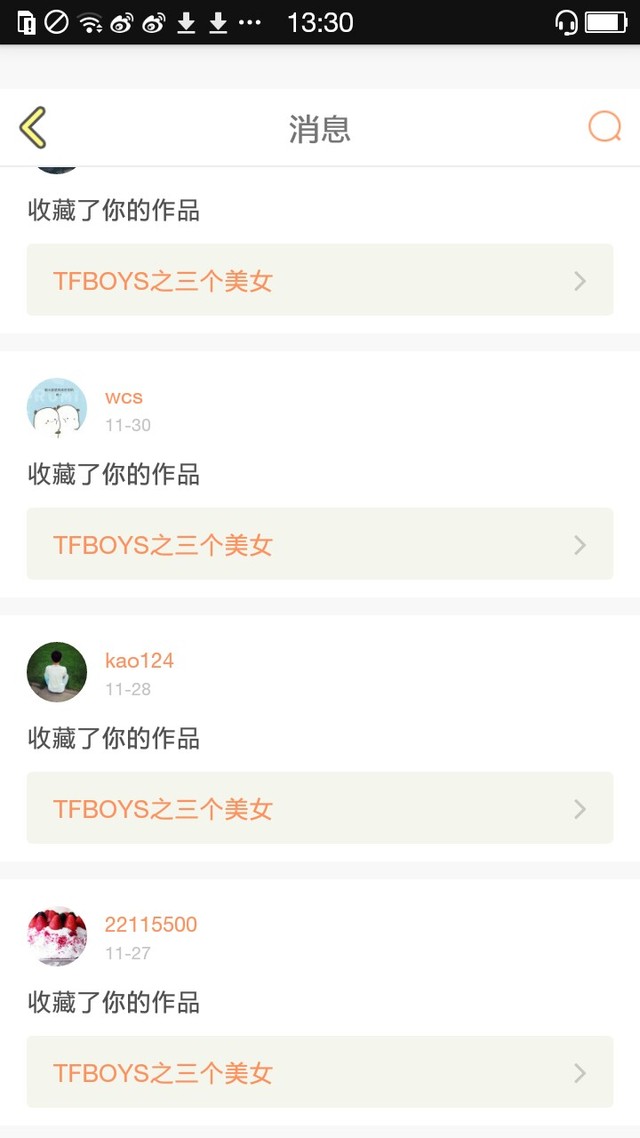The width and height of the screenshot is (640, 1138).
Task: Open TFBOYS之三个美女 collected by 22115500
Action: pos(319,1072)
